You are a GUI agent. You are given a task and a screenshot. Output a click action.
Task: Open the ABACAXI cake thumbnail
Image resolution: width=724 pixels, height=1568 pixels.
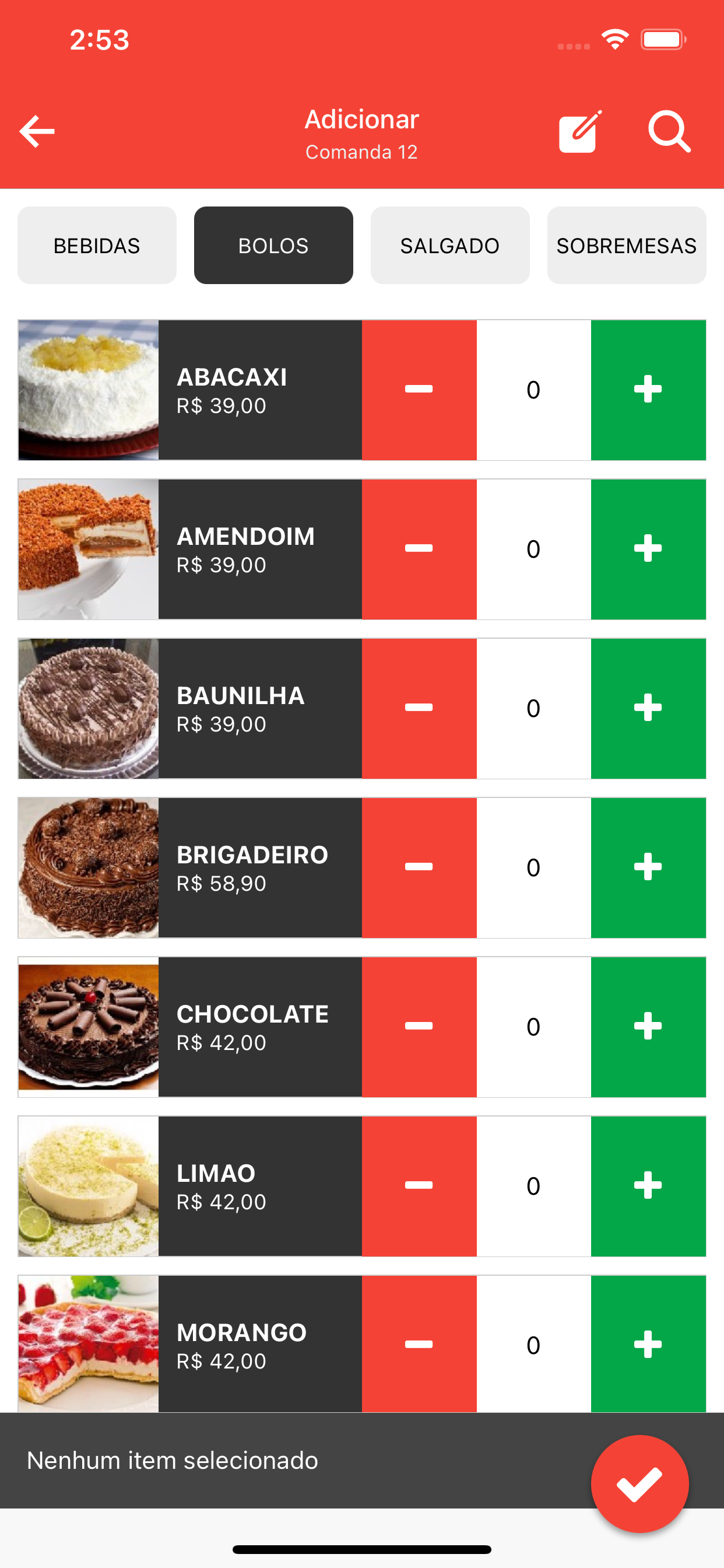(x=87, y=390)
